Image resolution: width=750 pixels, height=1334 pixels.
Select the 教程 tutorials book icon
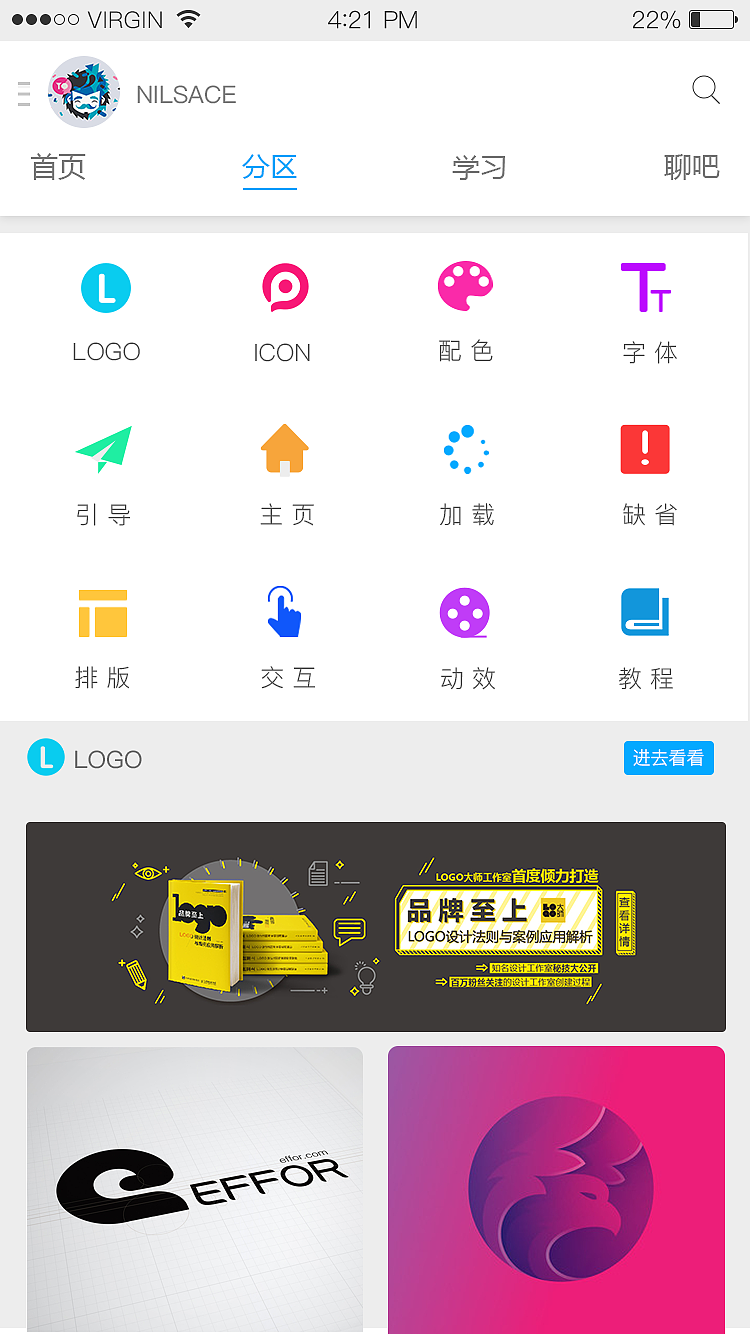point(645,613)
